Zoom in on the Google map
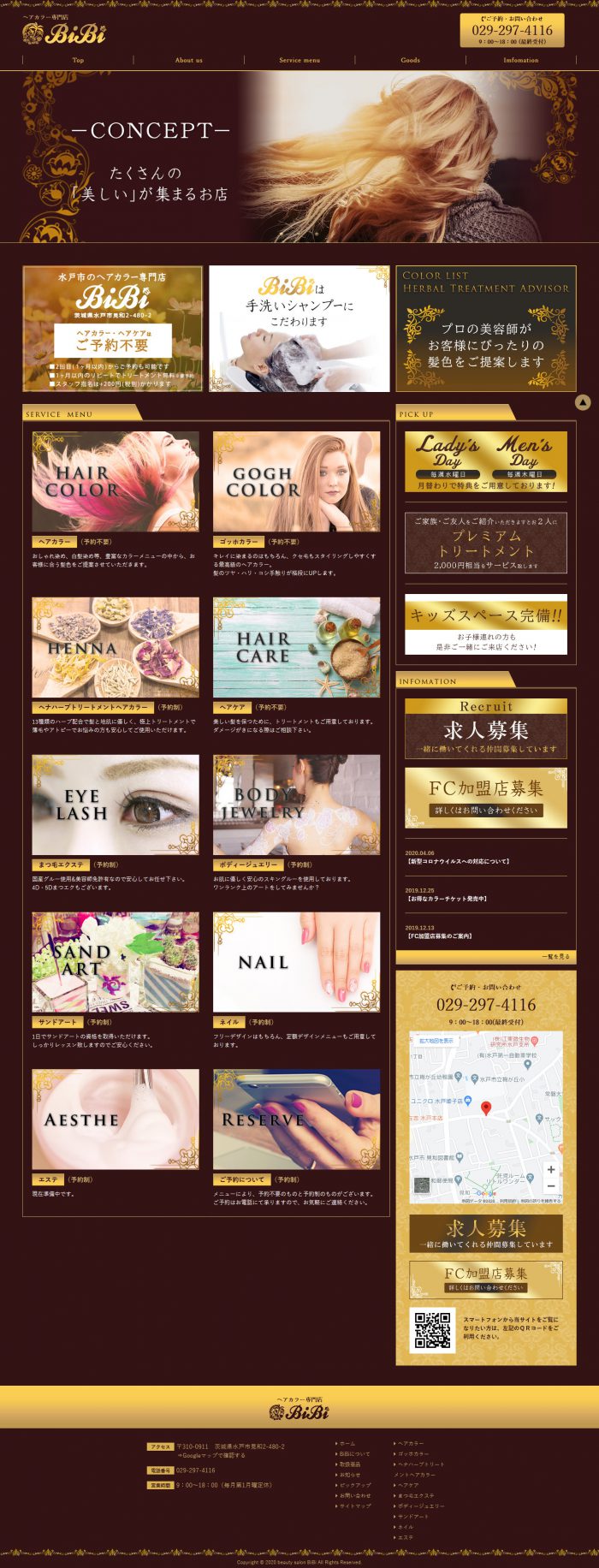 pos(550,1169)
